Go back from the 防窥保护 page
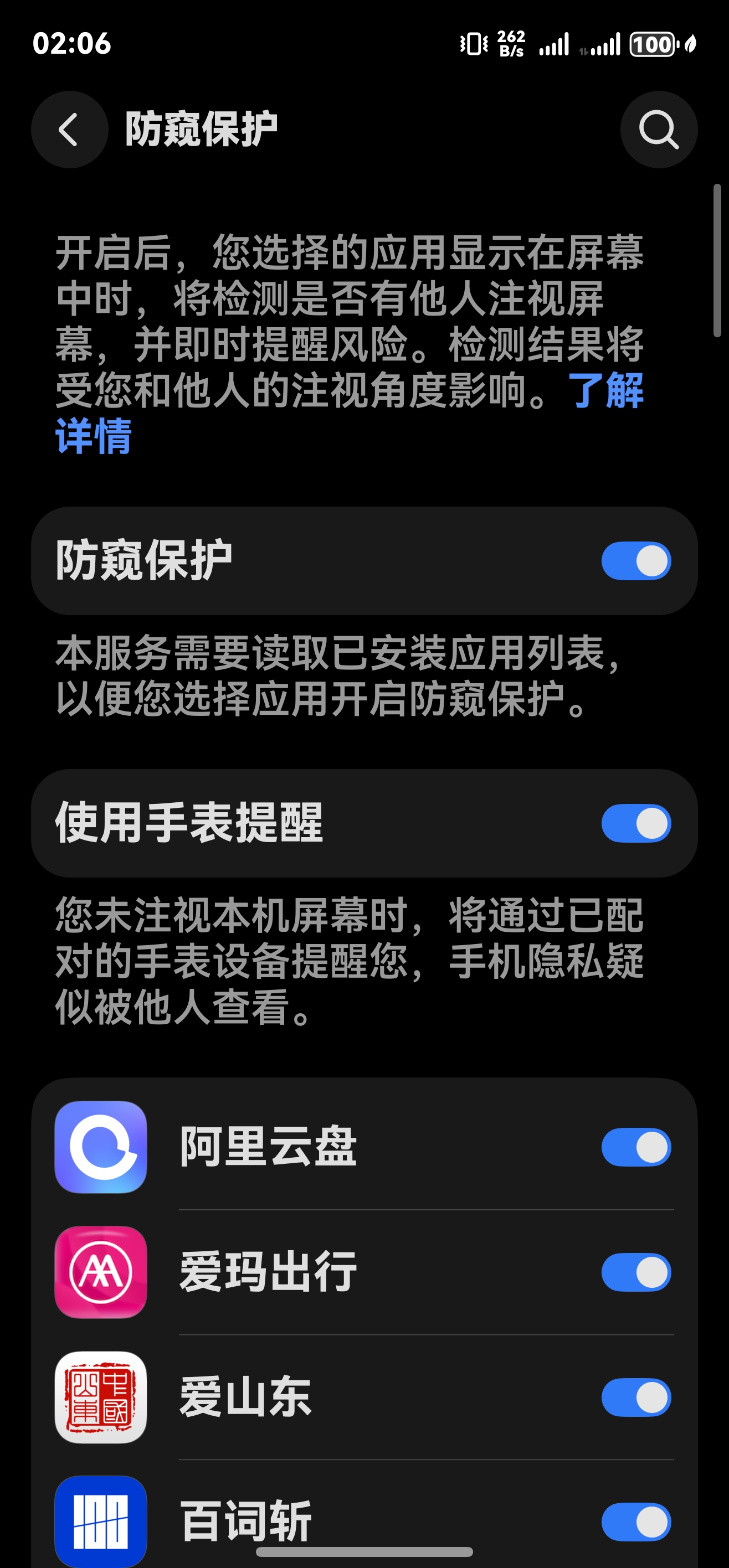The image size is (729, 1568). coord(69,130)
